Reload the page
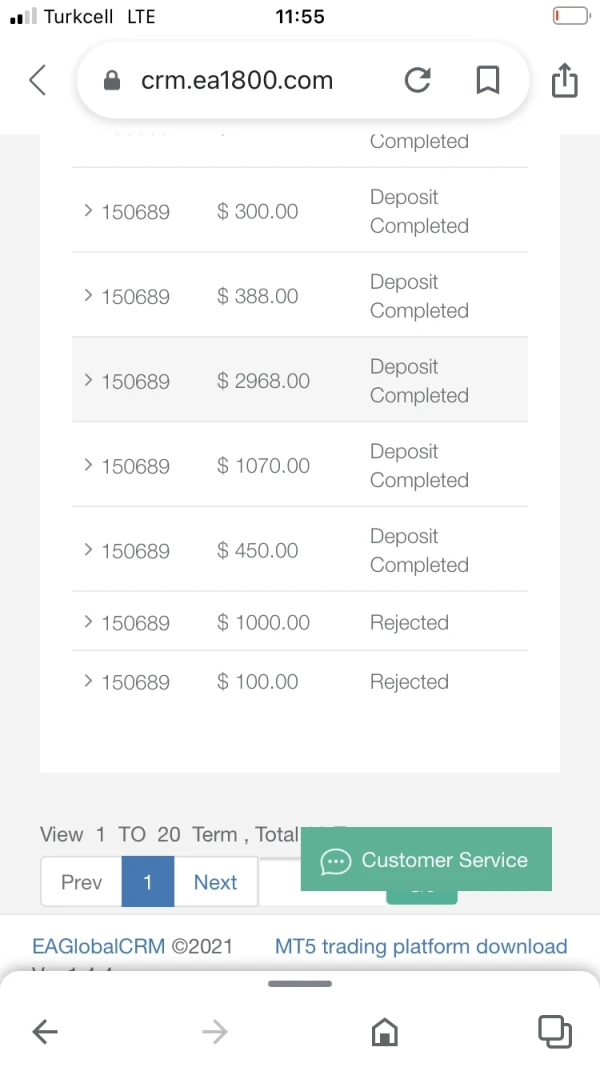Screen dimensions: 600x1067 click(x=417, y=80)
